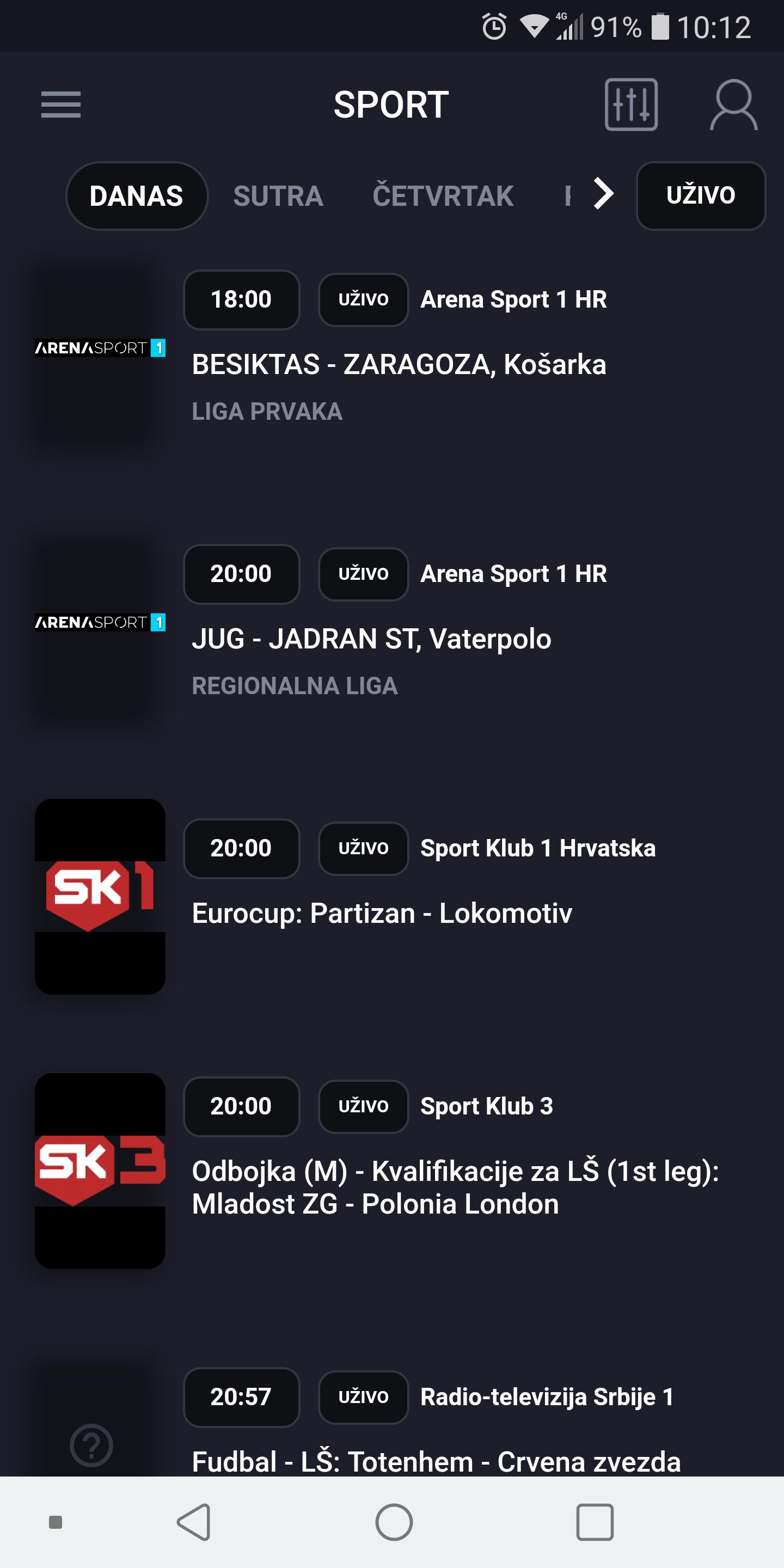The width and height of the screenshot is (784, 1568).
Task: Open Eurocup: Partizan - Lokomotiv event
Action: point(382,913)
